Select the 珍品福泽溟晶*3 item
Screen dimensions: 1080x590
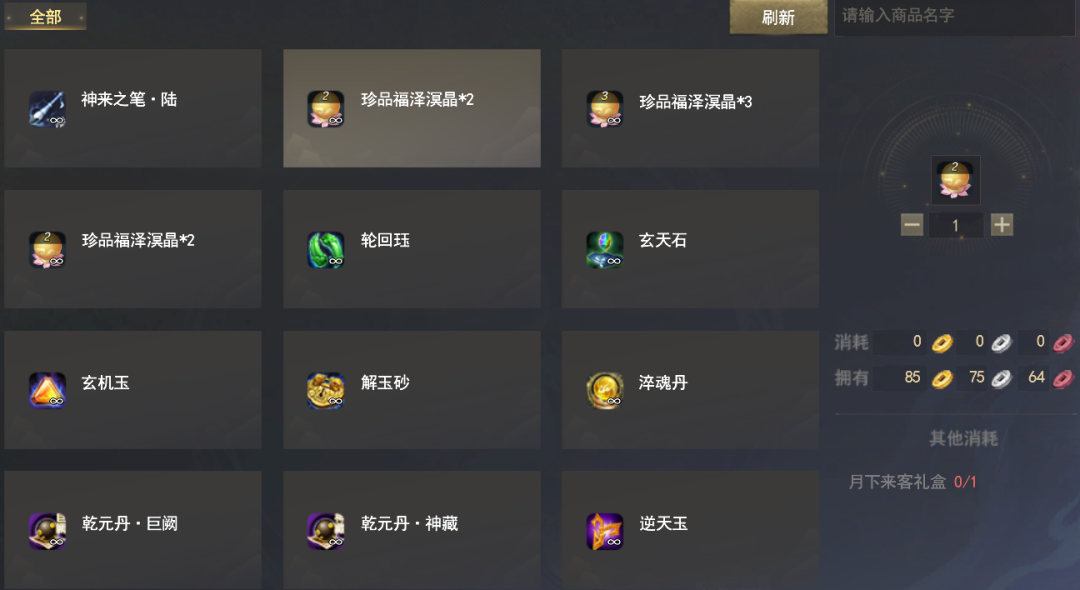click(690, 108)
